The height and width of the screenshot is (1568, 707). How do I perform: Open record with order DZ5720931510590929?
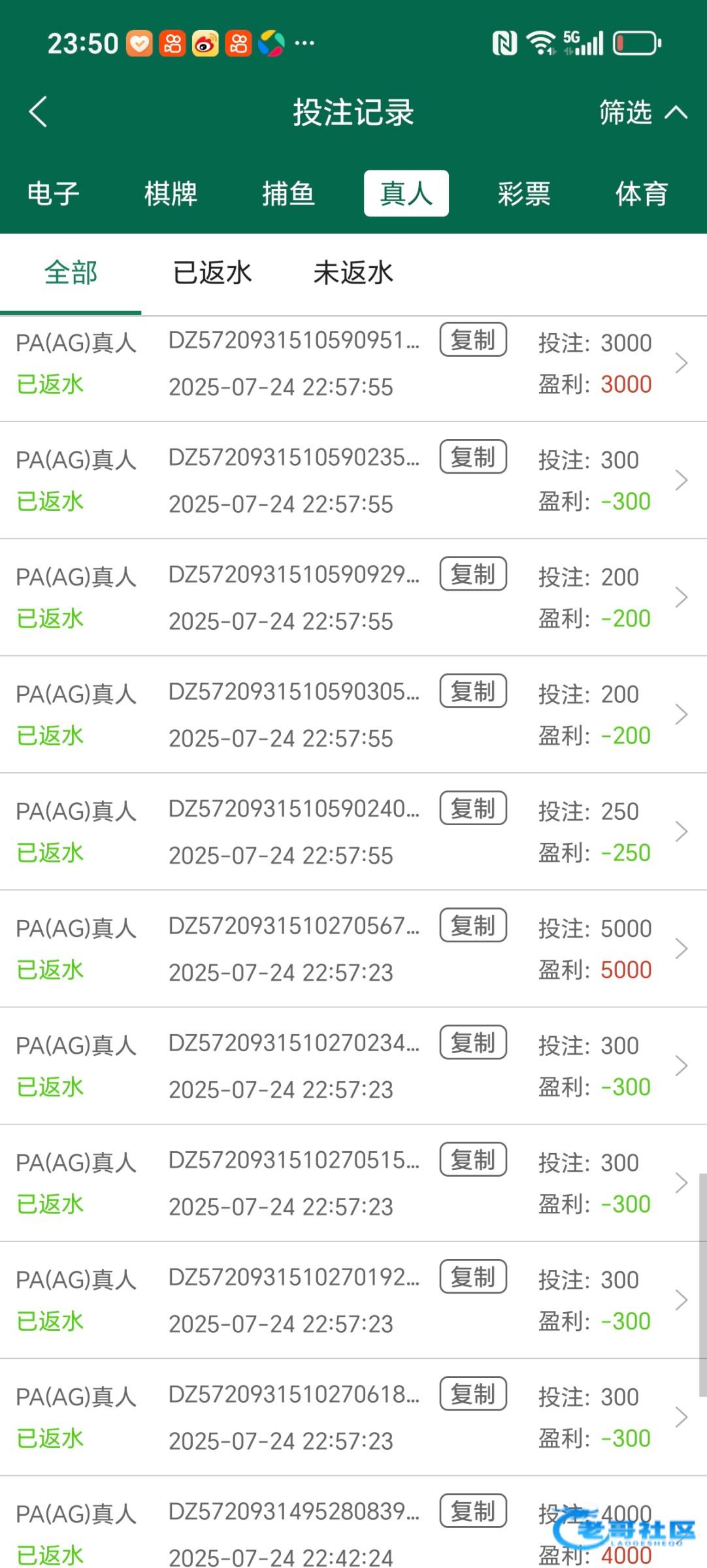coord(354,597)
